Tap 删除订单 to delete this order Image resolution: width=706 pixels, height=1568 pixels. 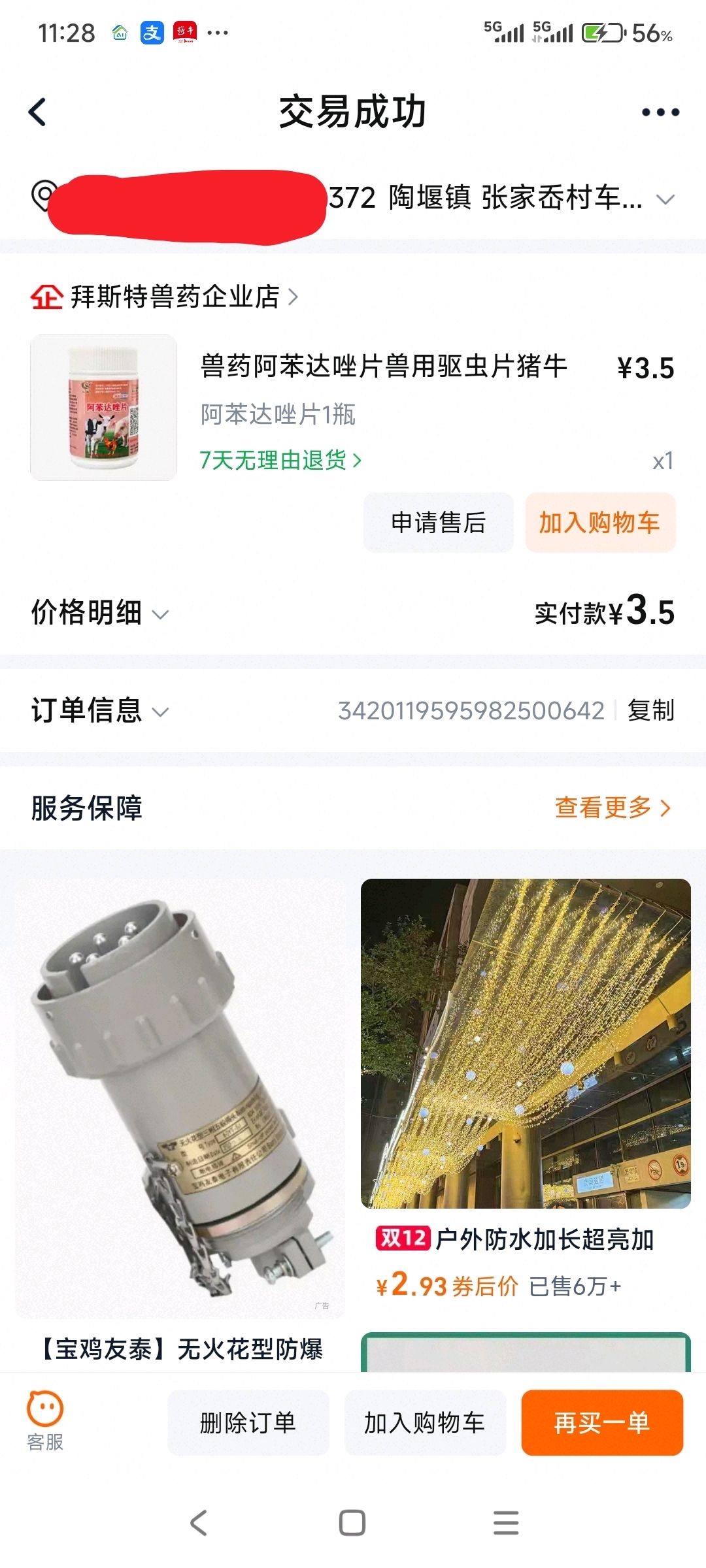[248, 1422]
